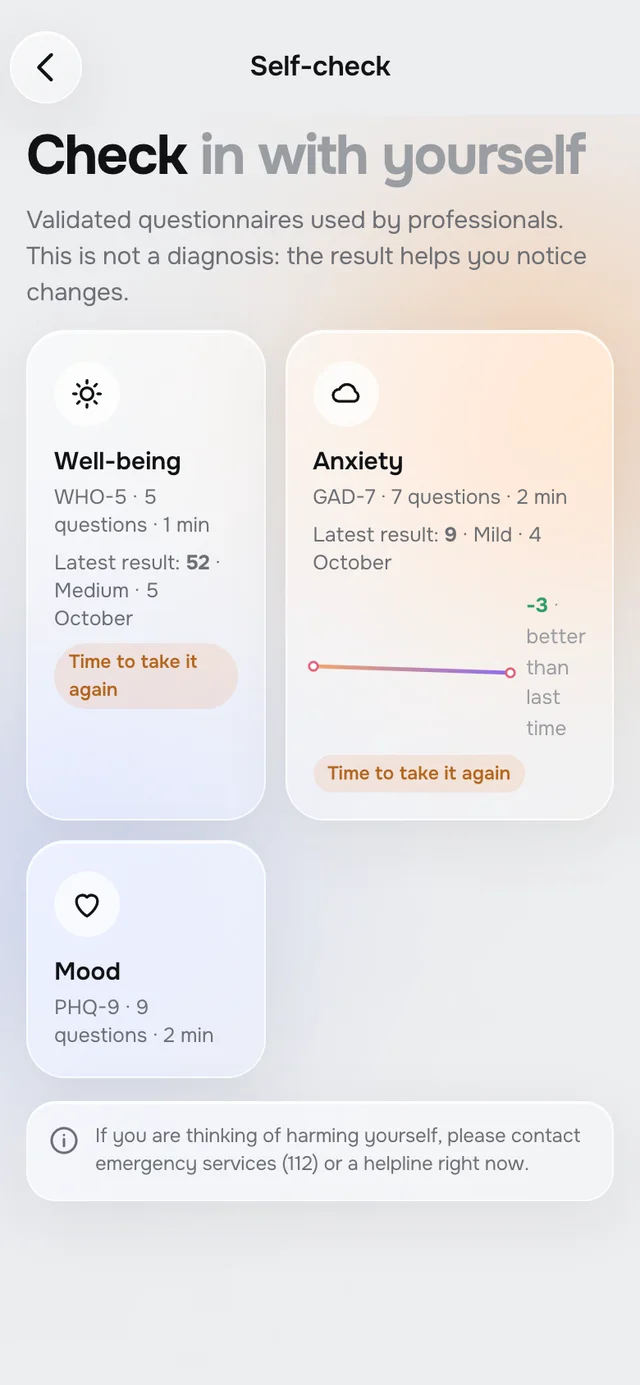The height and width of the screenshot is (1385, 640).
Task: Open the Well-being WHO-5 questionnaire card
Action: [x=146, y=575]
